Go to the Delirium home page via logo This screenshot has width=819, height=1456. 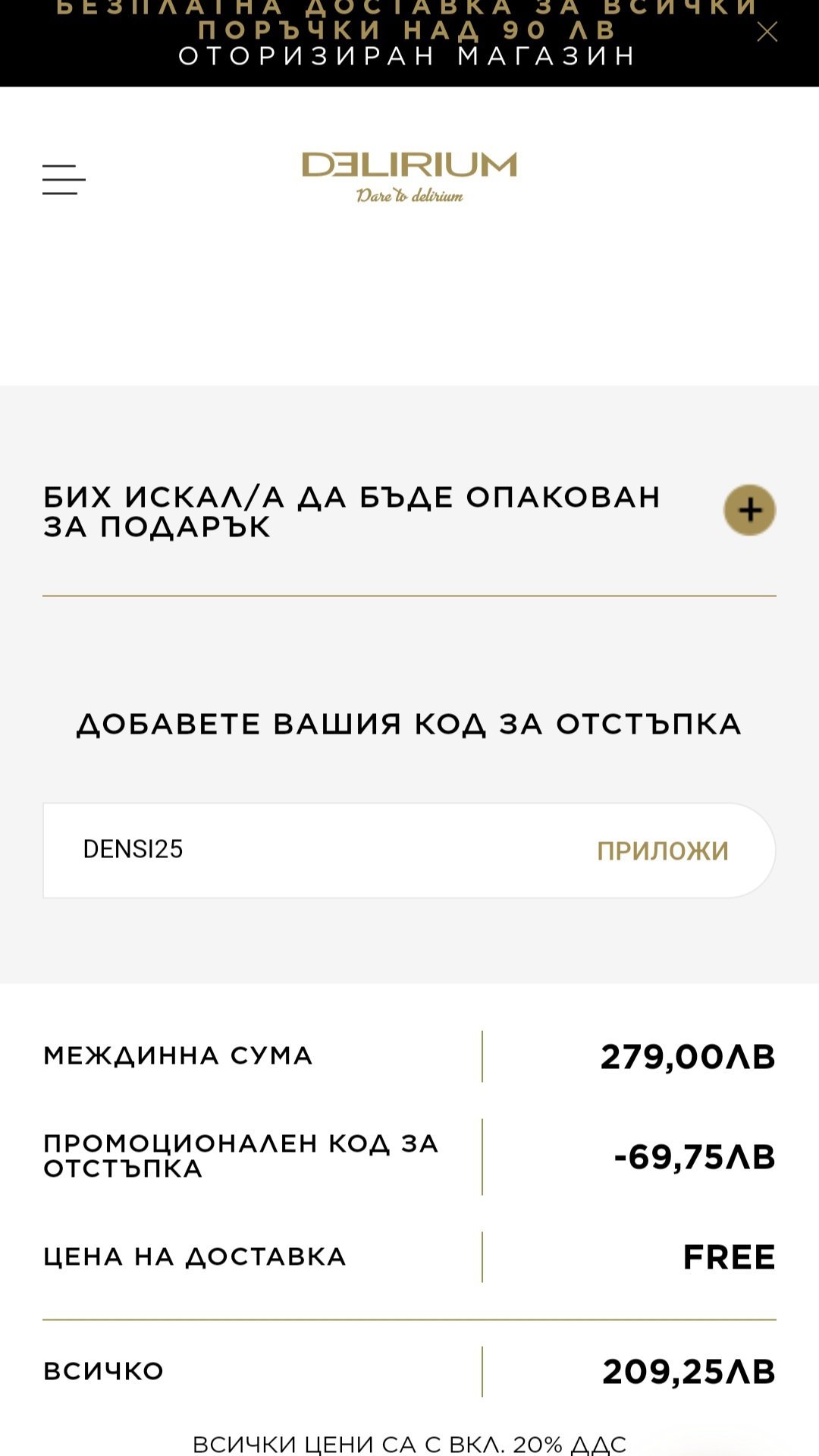point(409,178)
